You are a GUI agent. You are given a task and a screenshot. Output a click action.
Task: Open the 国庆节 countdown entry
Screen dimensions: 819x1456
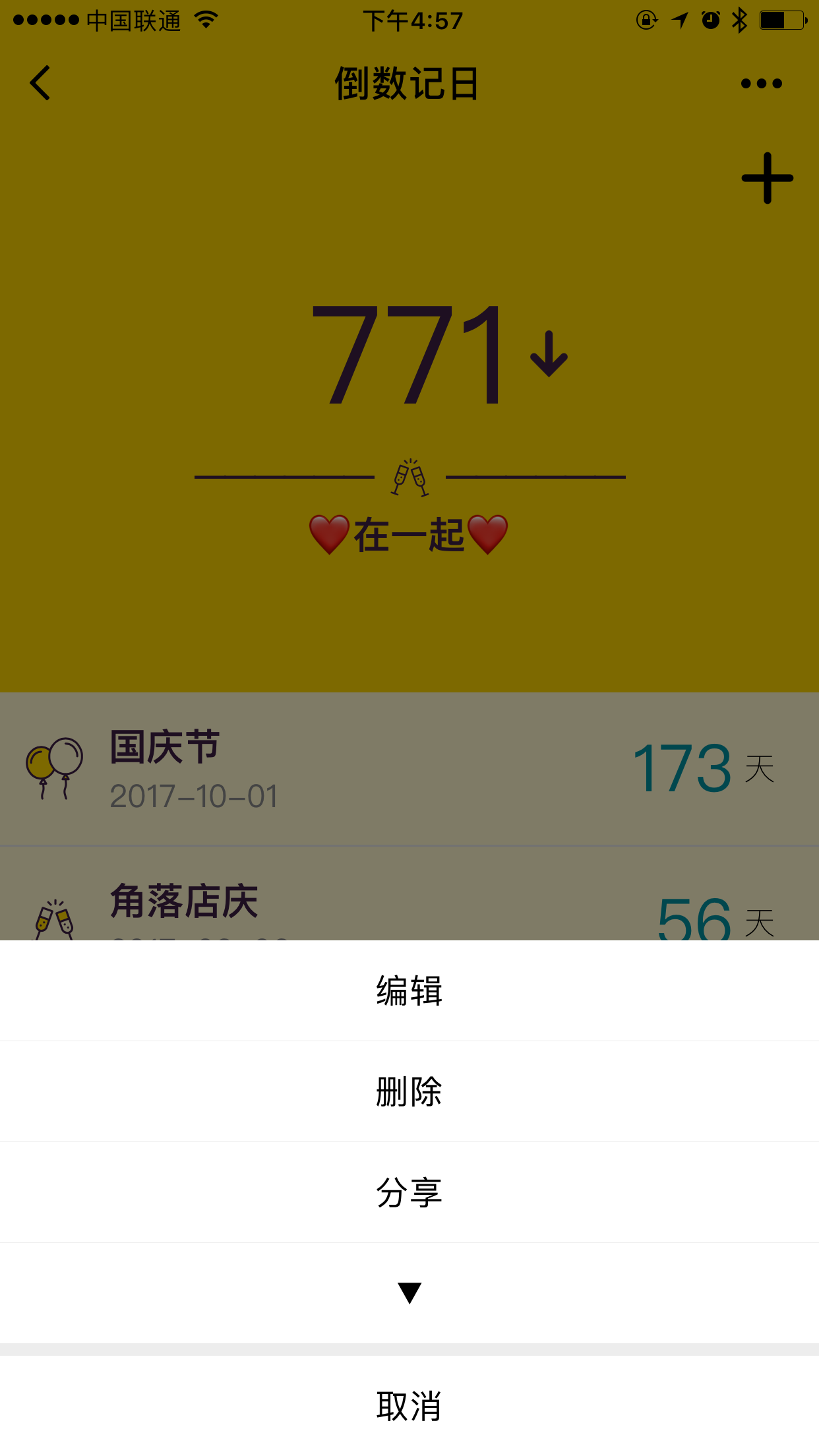pyautogui.click(x=409, y=769)
